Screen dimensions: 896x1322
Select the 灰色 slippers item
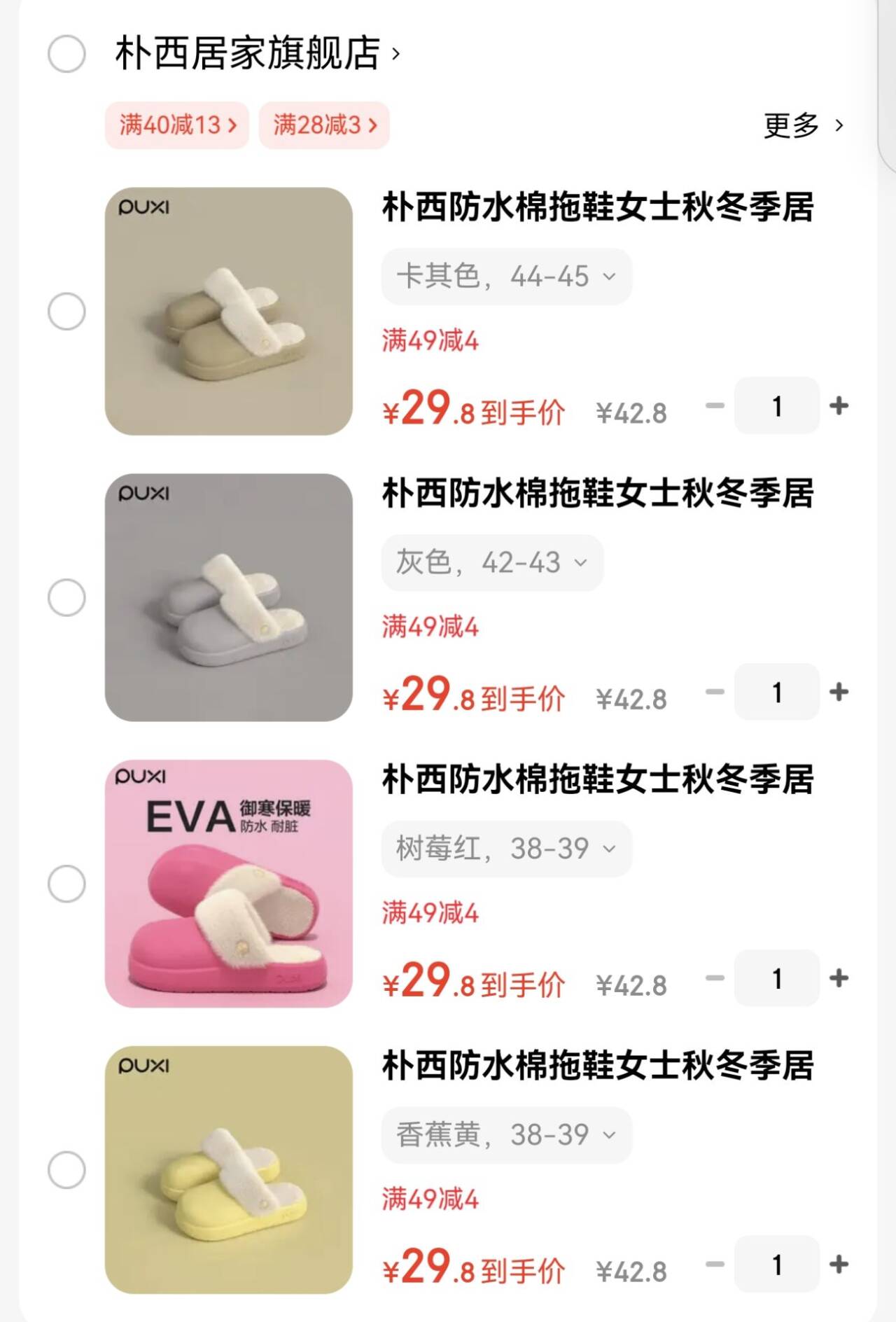66,598
